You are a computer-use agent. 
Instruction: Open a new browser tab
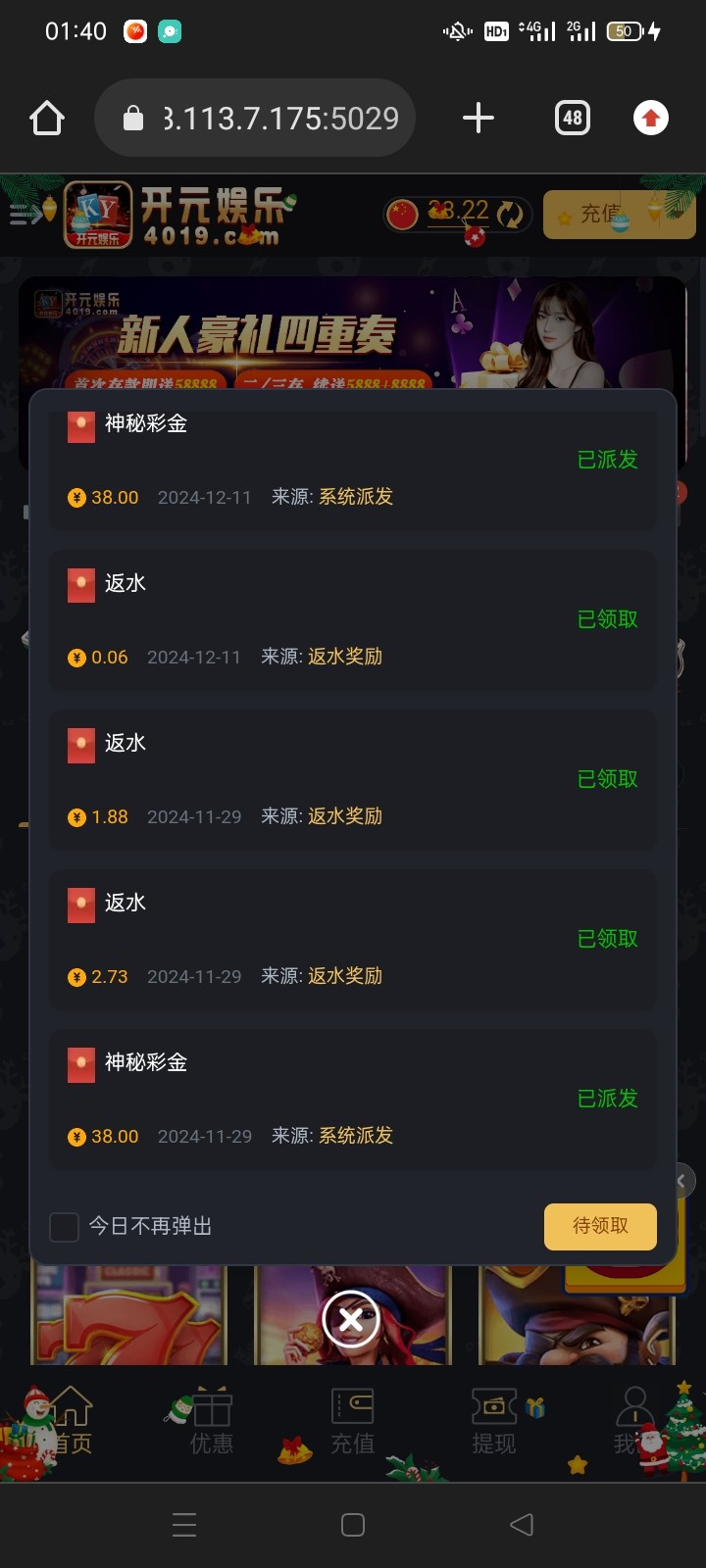coord(479,119)
